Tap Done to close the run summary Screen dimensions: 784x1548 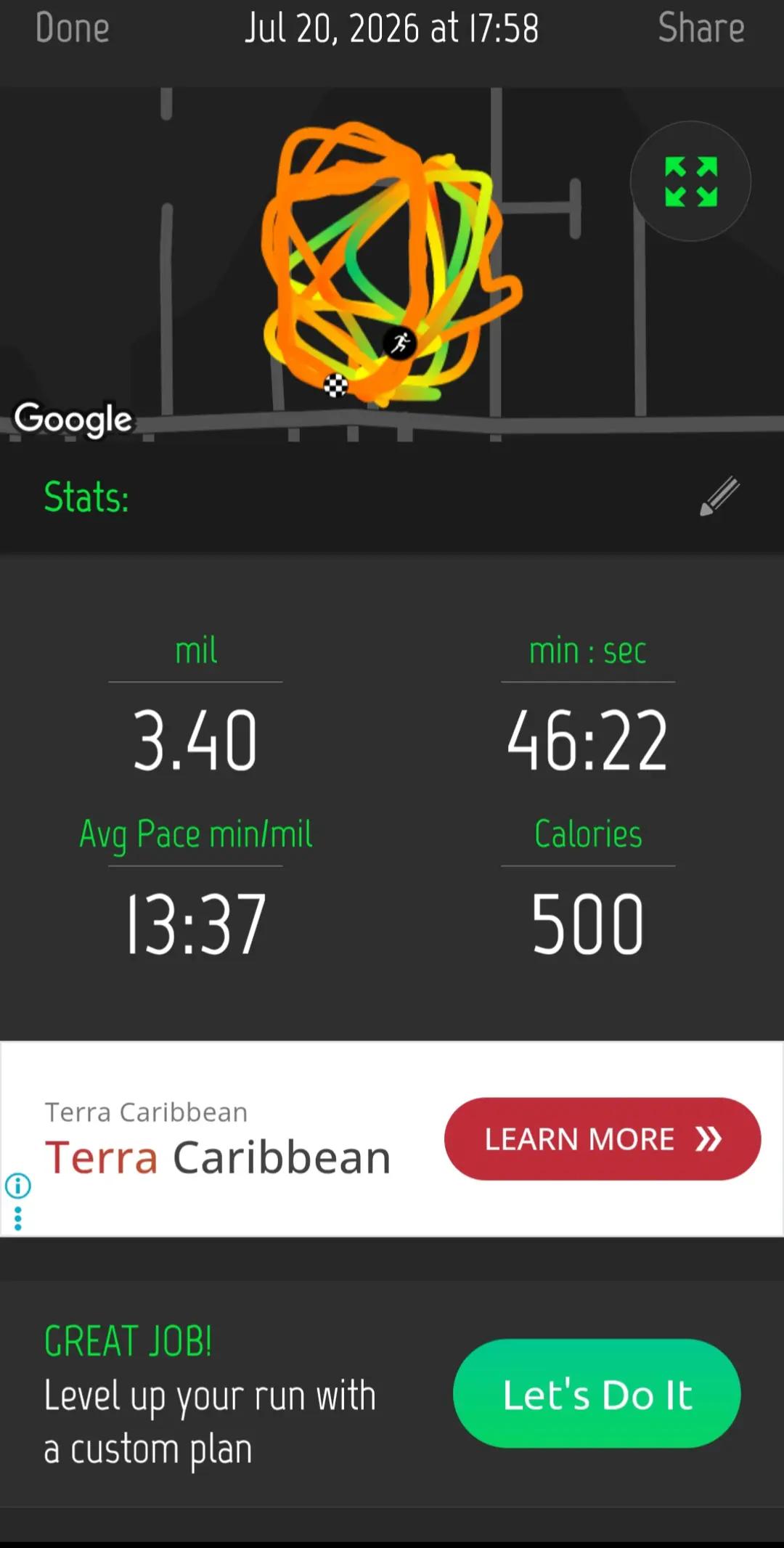pyautogui.click(x=73, y=29)
